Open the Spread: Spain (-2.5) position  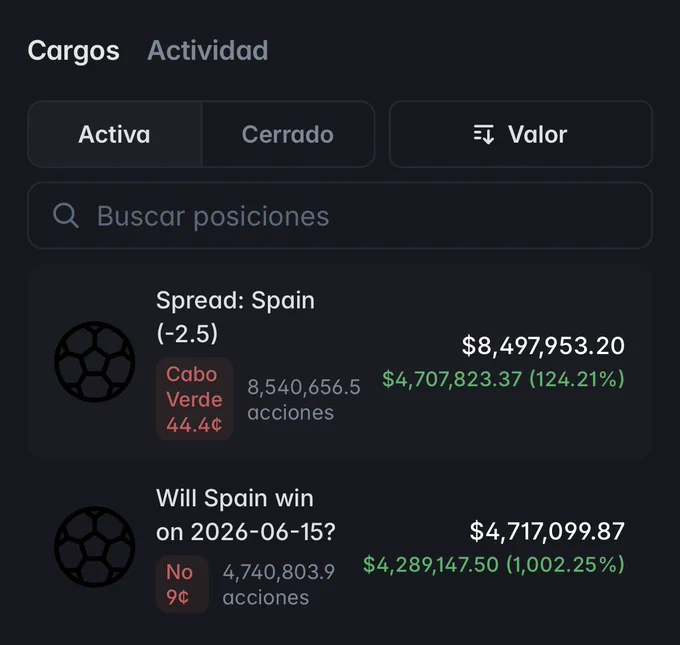click(x=340, y=363)
